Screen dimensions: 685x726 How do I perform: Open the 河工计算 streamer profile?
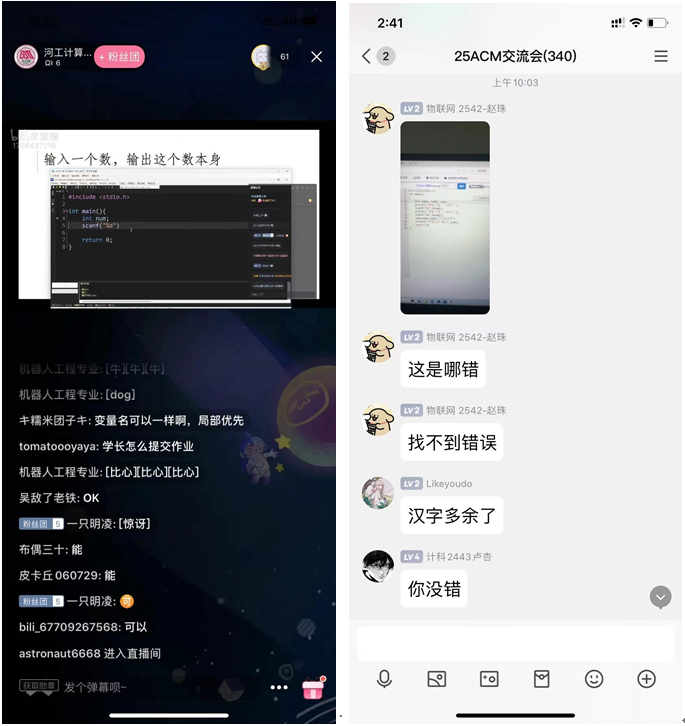coord(27,57)
